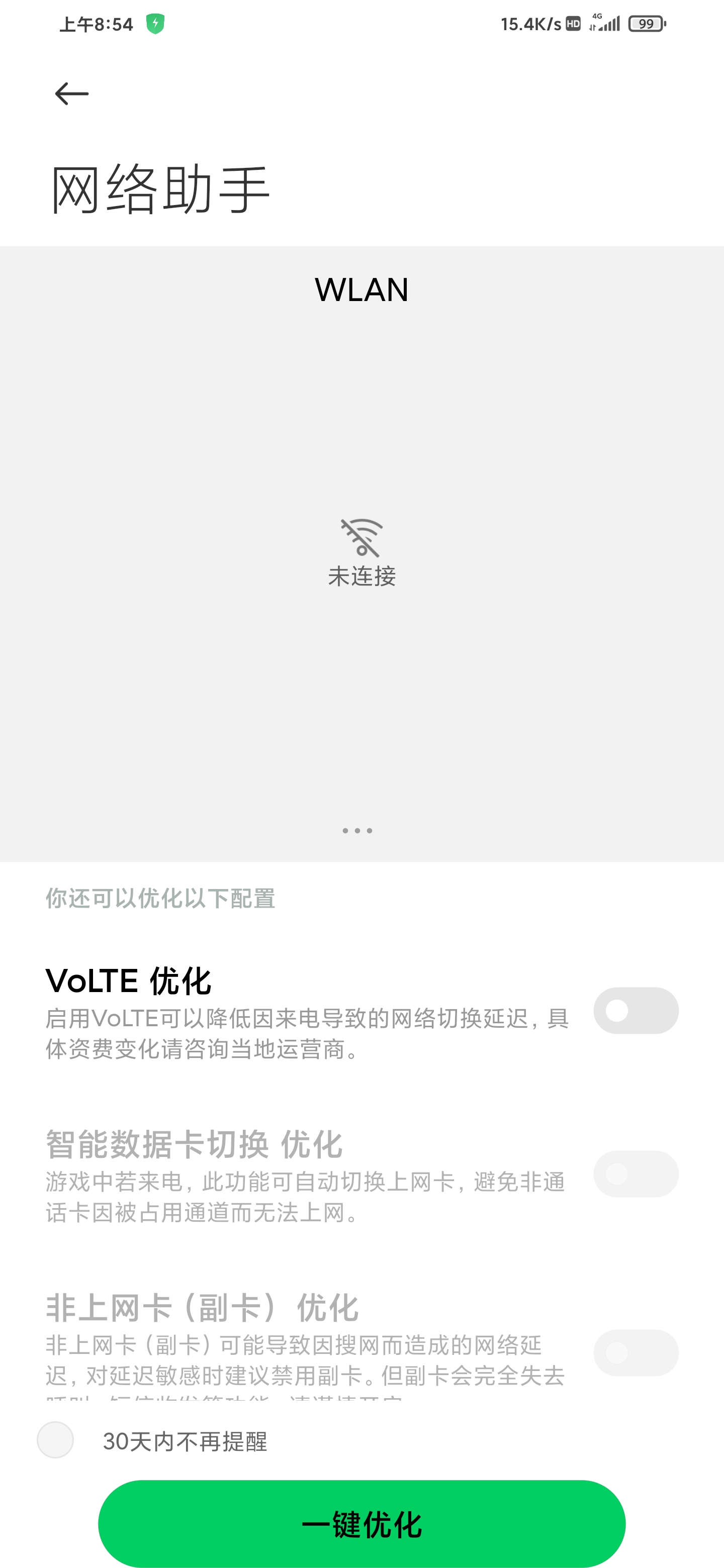Check the 30天内不再提醒 option
Viewport: 724px width, 1568px height.
click(55, 1439)
